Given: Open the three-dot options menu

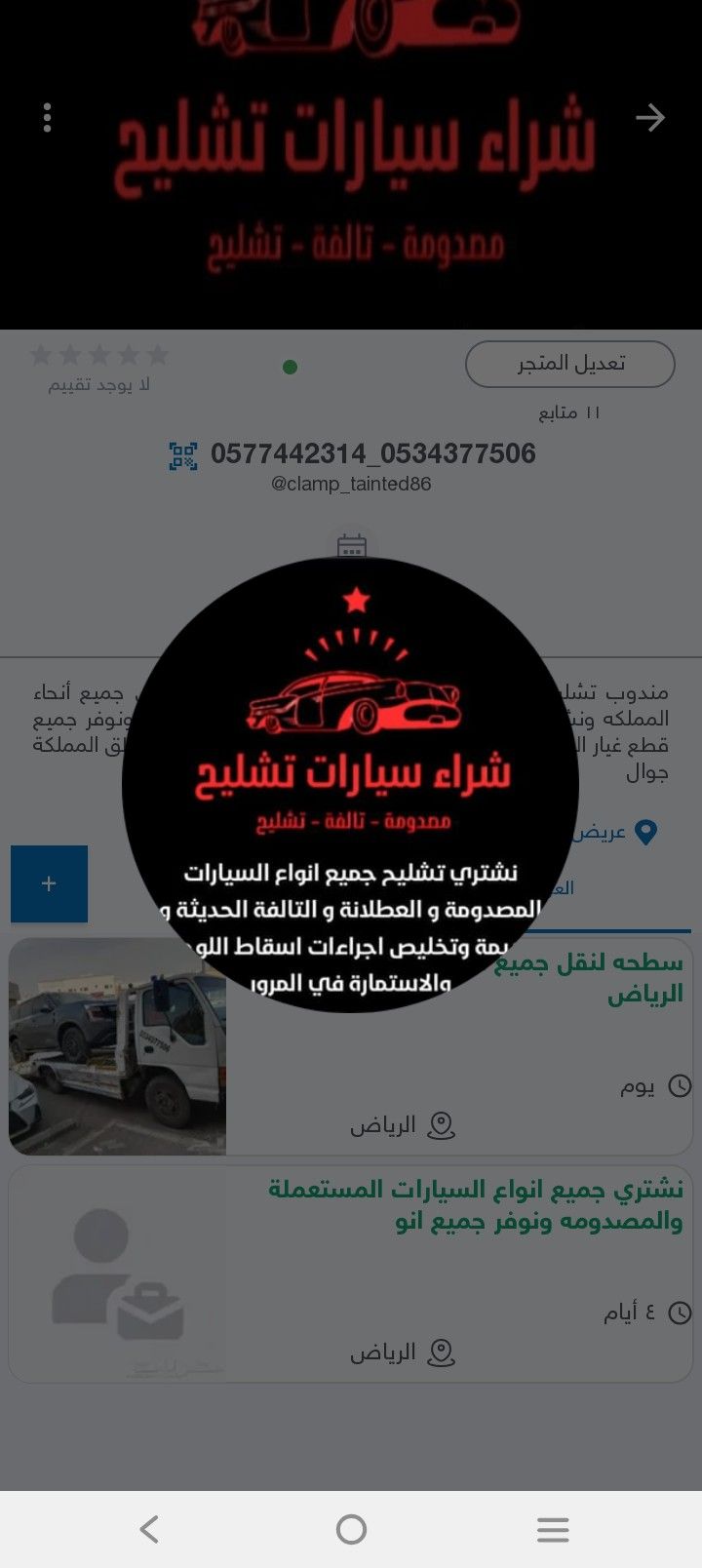Looking at the screenshot, I should click(46, 117).
